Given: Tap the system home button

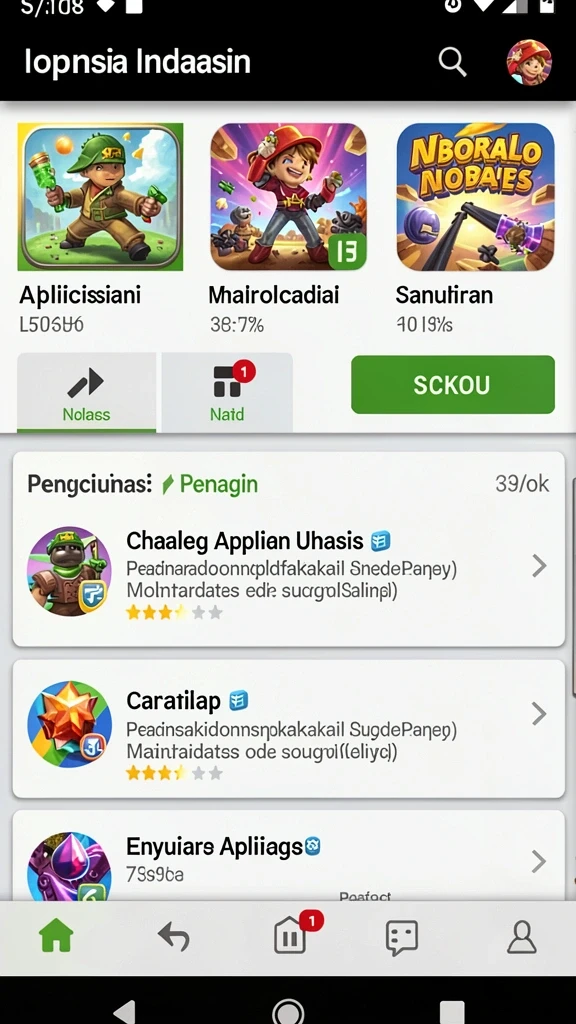Looking at the screenshot, I should click(x=288, y=1011).
